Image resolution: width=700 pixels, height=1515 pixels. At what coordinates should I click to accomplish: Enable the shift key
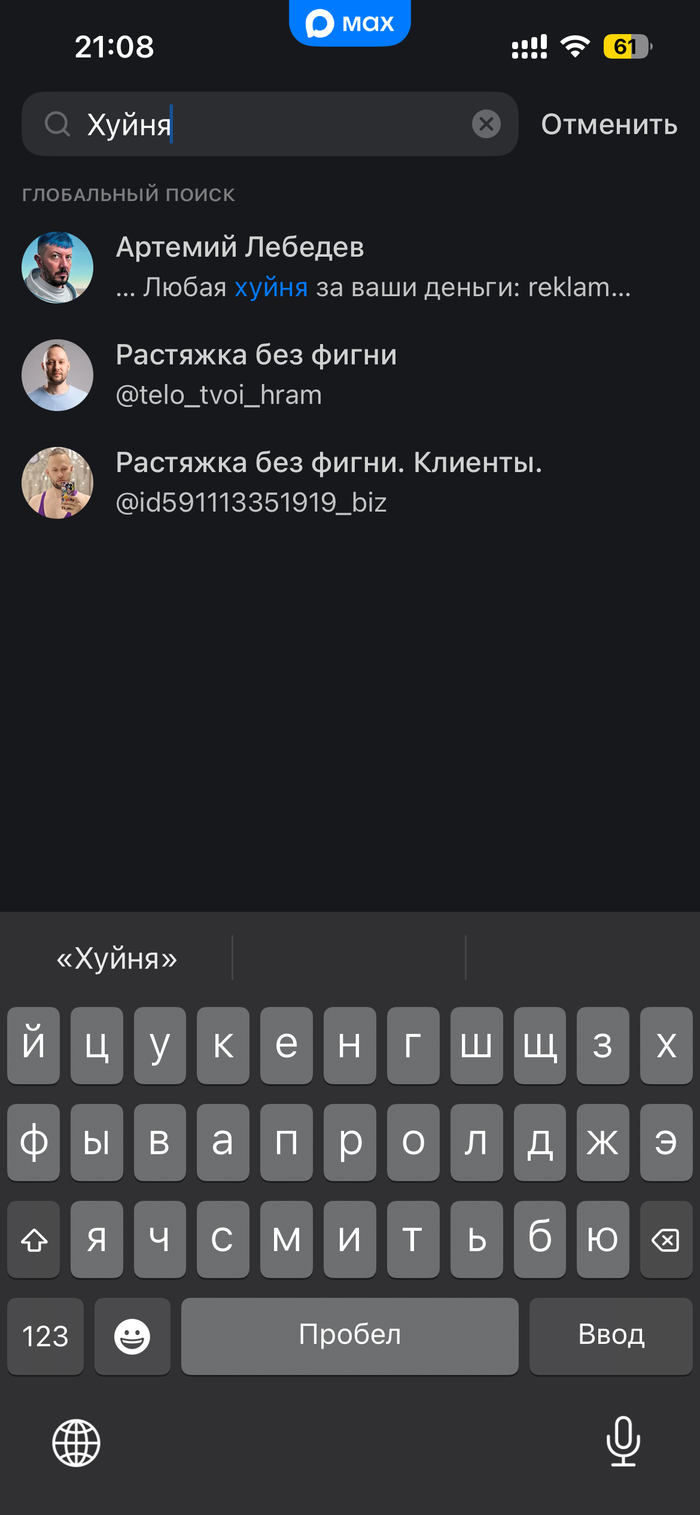tap(34, 1241)
